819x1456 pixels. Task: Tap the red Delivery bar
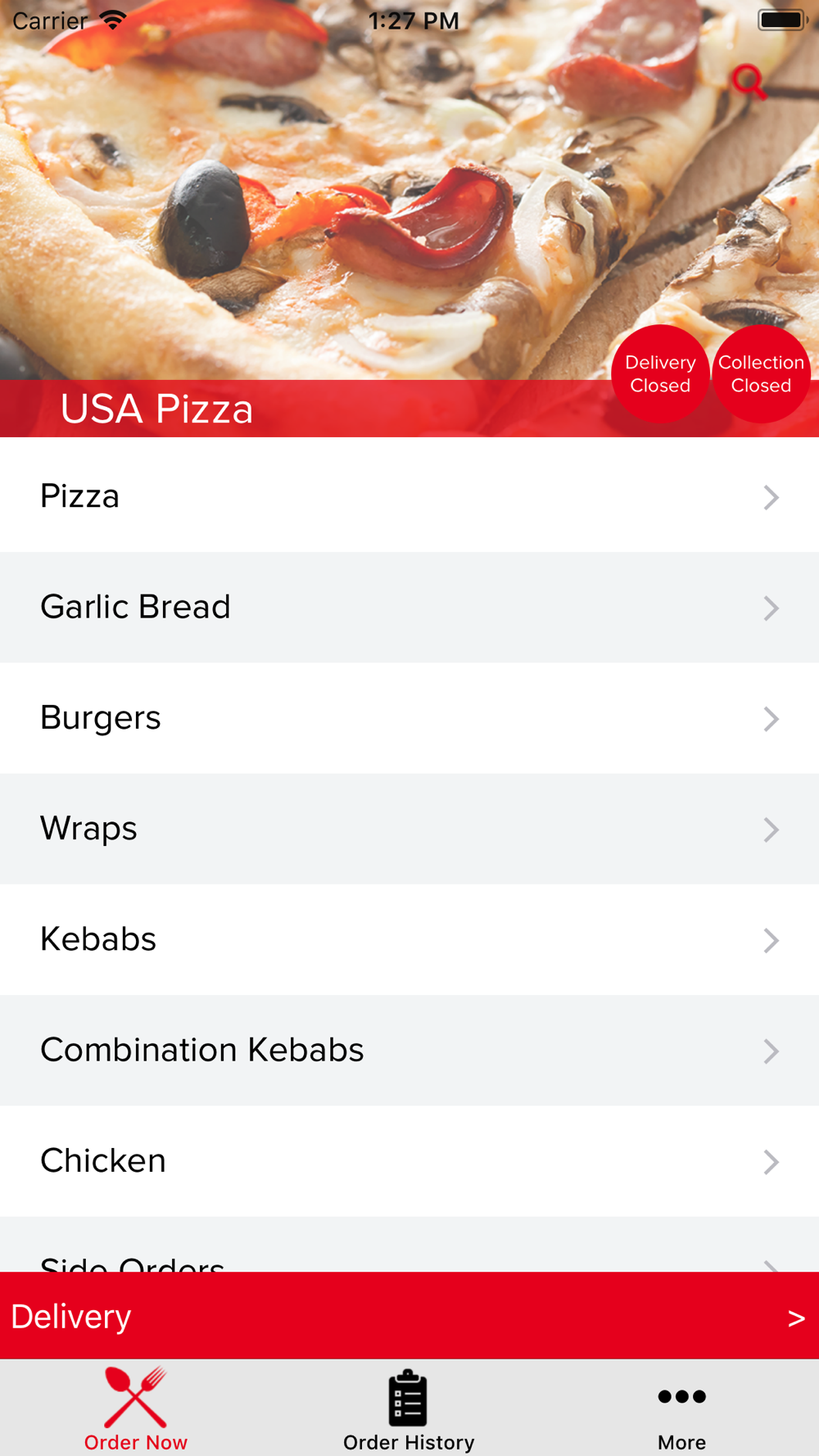coord(409,1316)
